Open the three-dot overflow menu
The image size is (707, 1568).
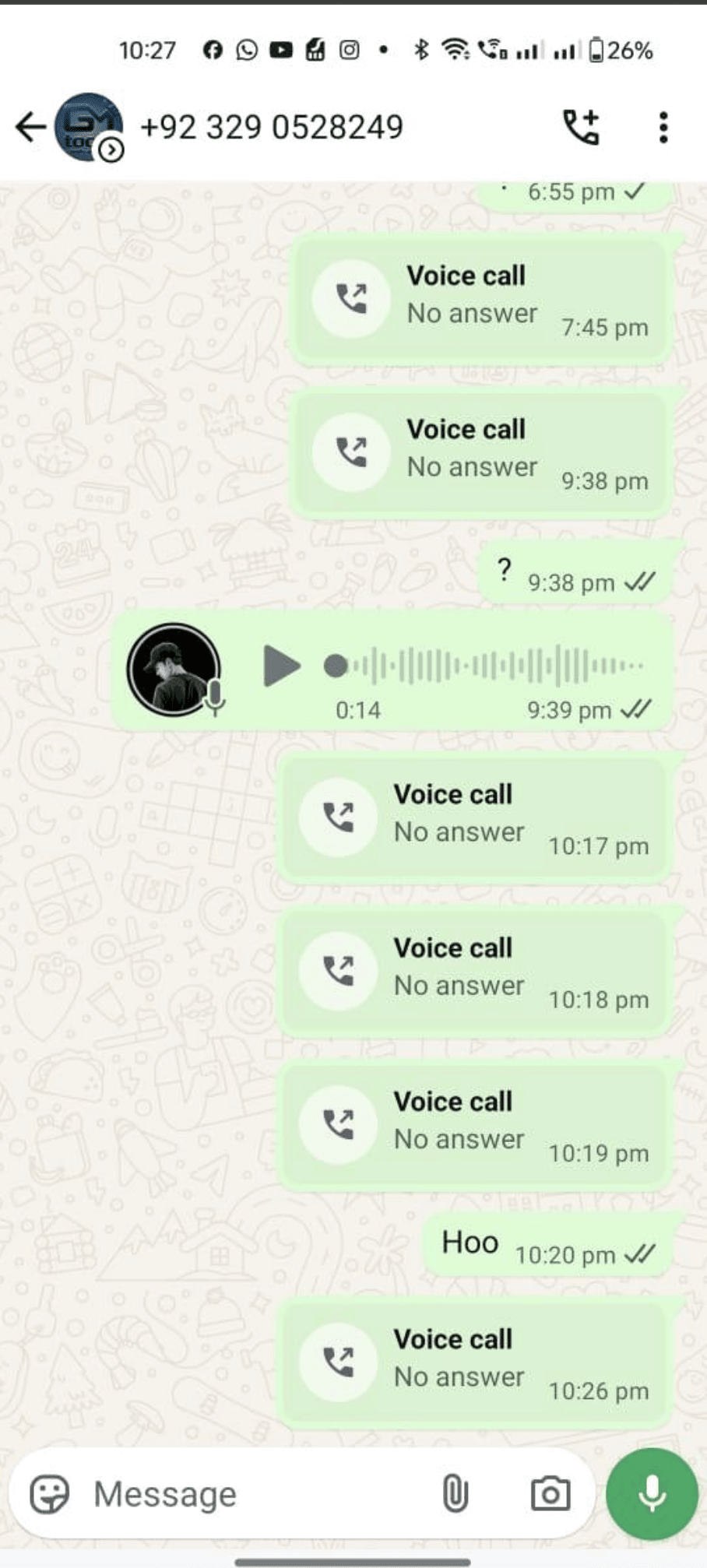663,126
